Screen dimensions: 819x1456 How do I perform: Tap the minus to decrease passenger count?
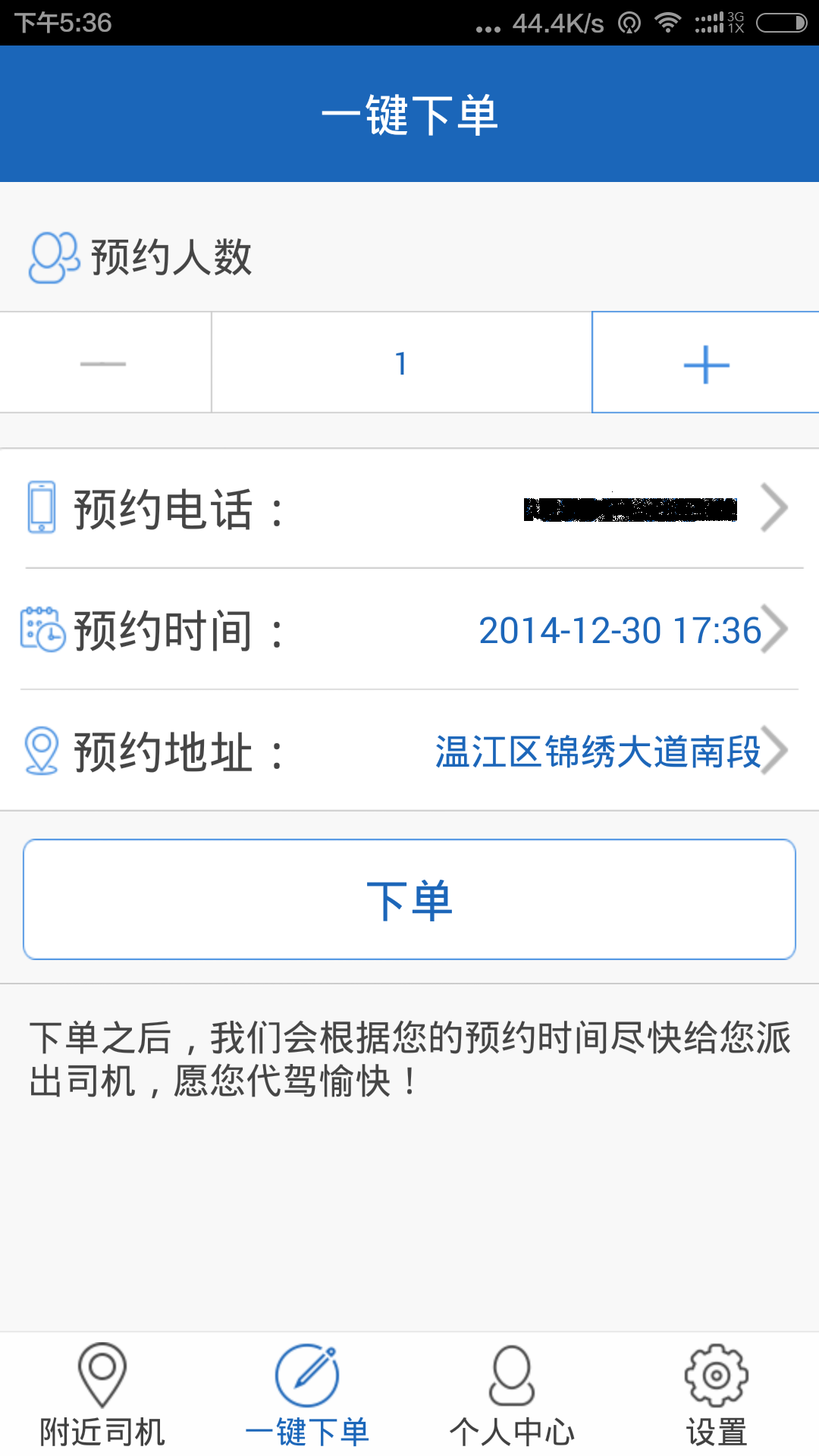[102, 362]
